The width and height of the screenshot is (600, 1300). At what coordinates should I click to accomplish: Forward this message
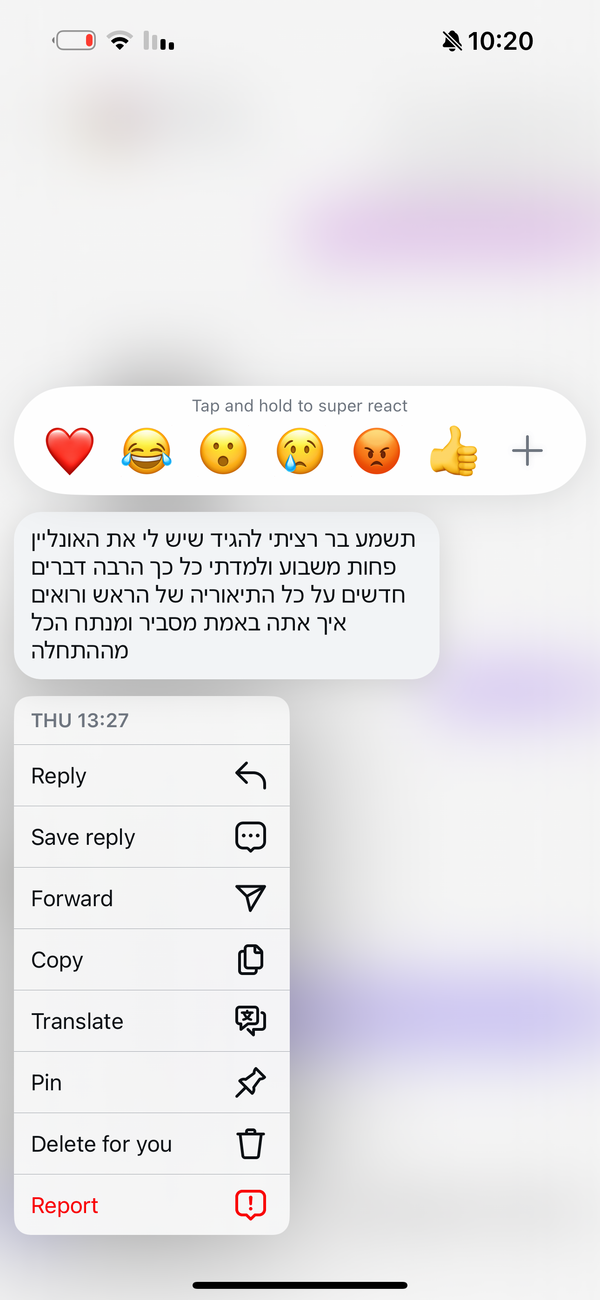click(x=151, y=898)
